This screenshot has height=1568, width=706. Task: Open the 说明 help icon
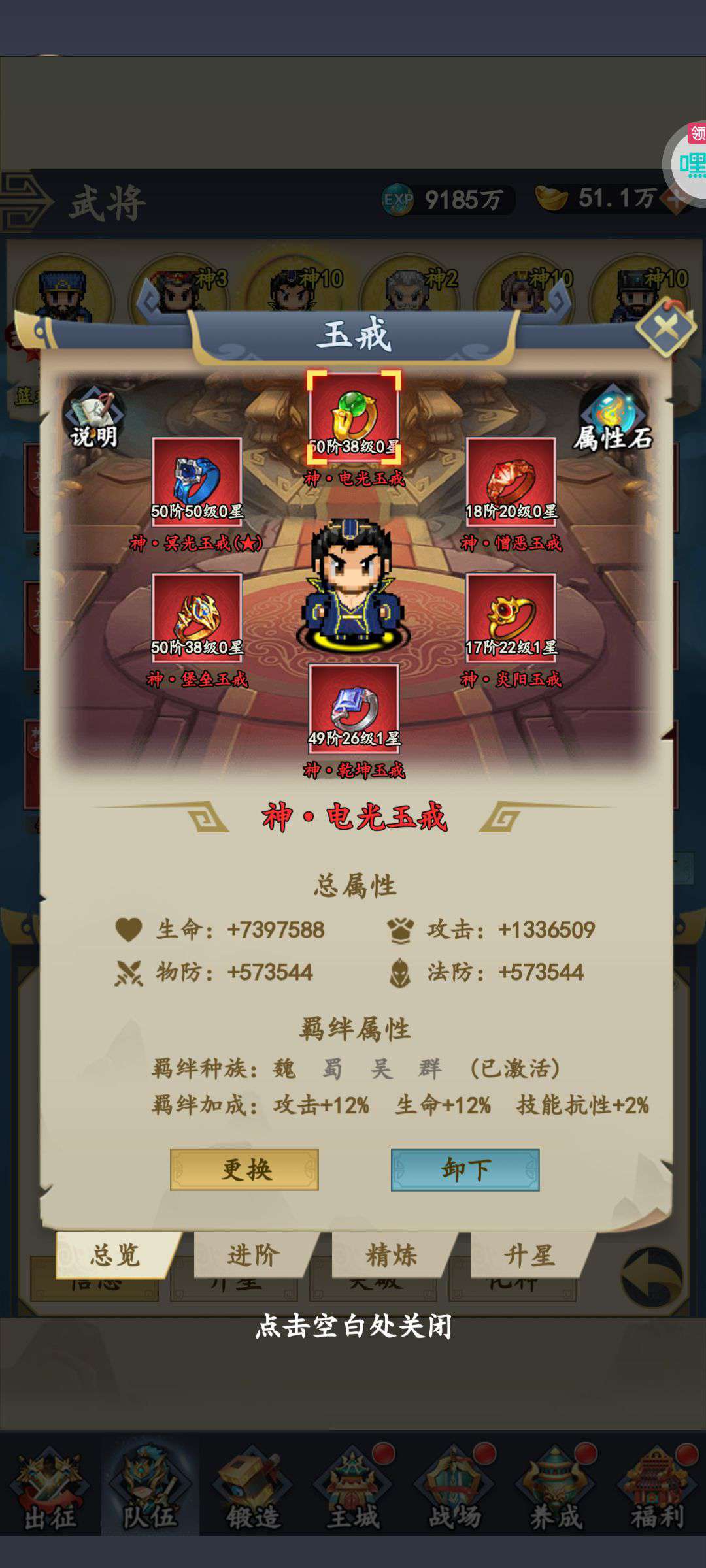click(x=93, y=417)
